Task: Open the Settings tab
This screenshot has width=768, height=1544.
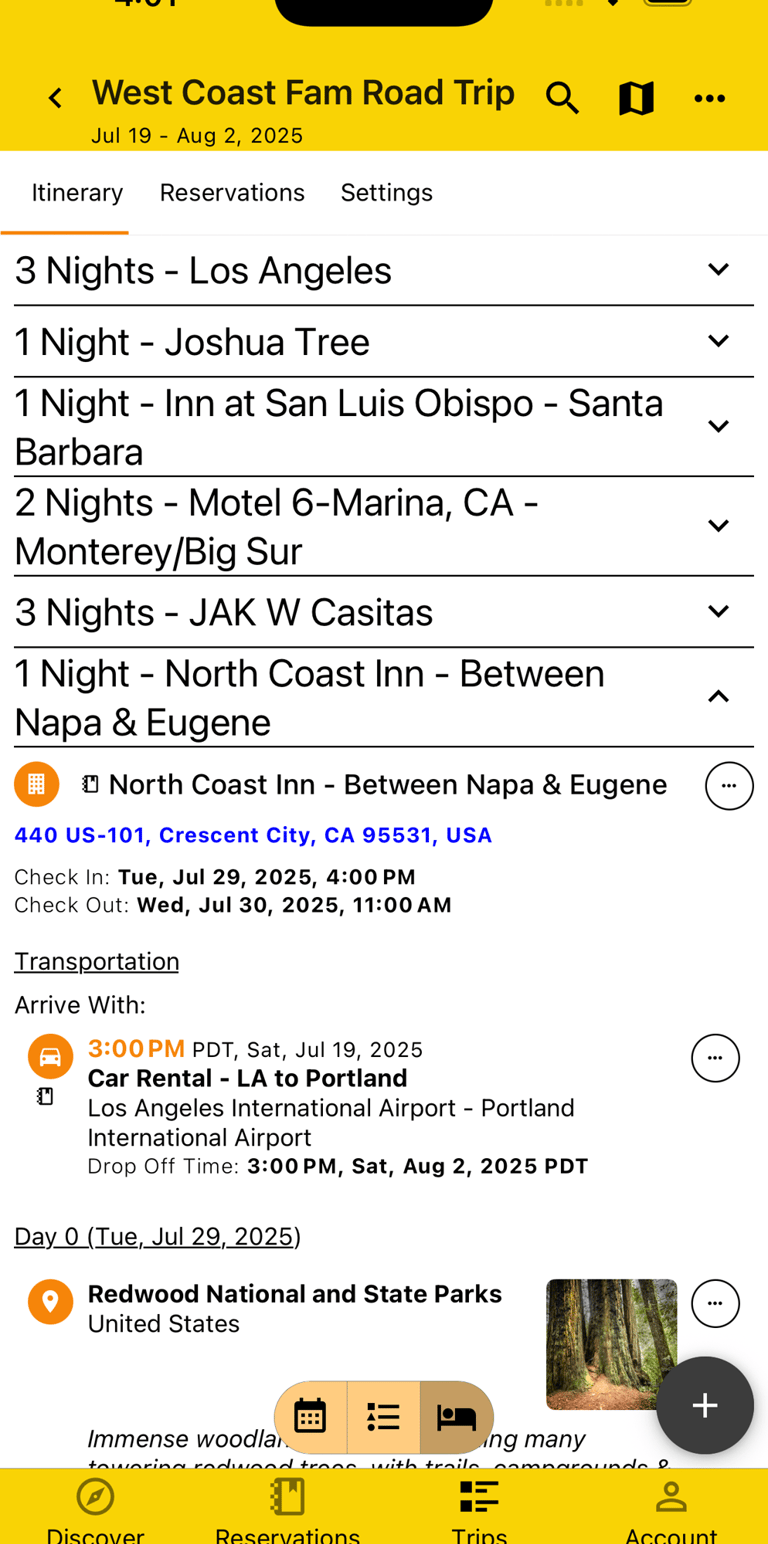Action: click(387, 192)
